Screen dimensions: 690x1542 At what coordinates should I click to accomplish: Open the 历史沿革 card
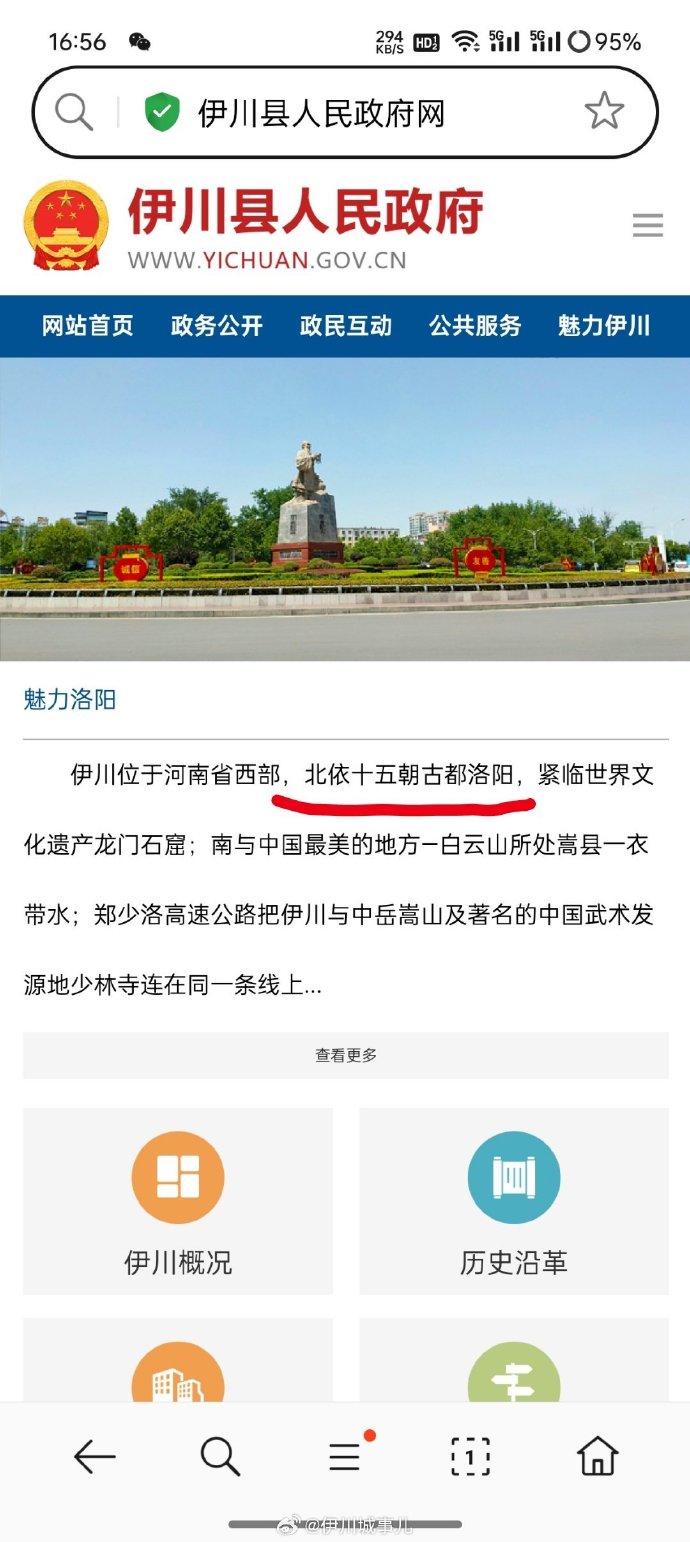tap(514, 1201)
